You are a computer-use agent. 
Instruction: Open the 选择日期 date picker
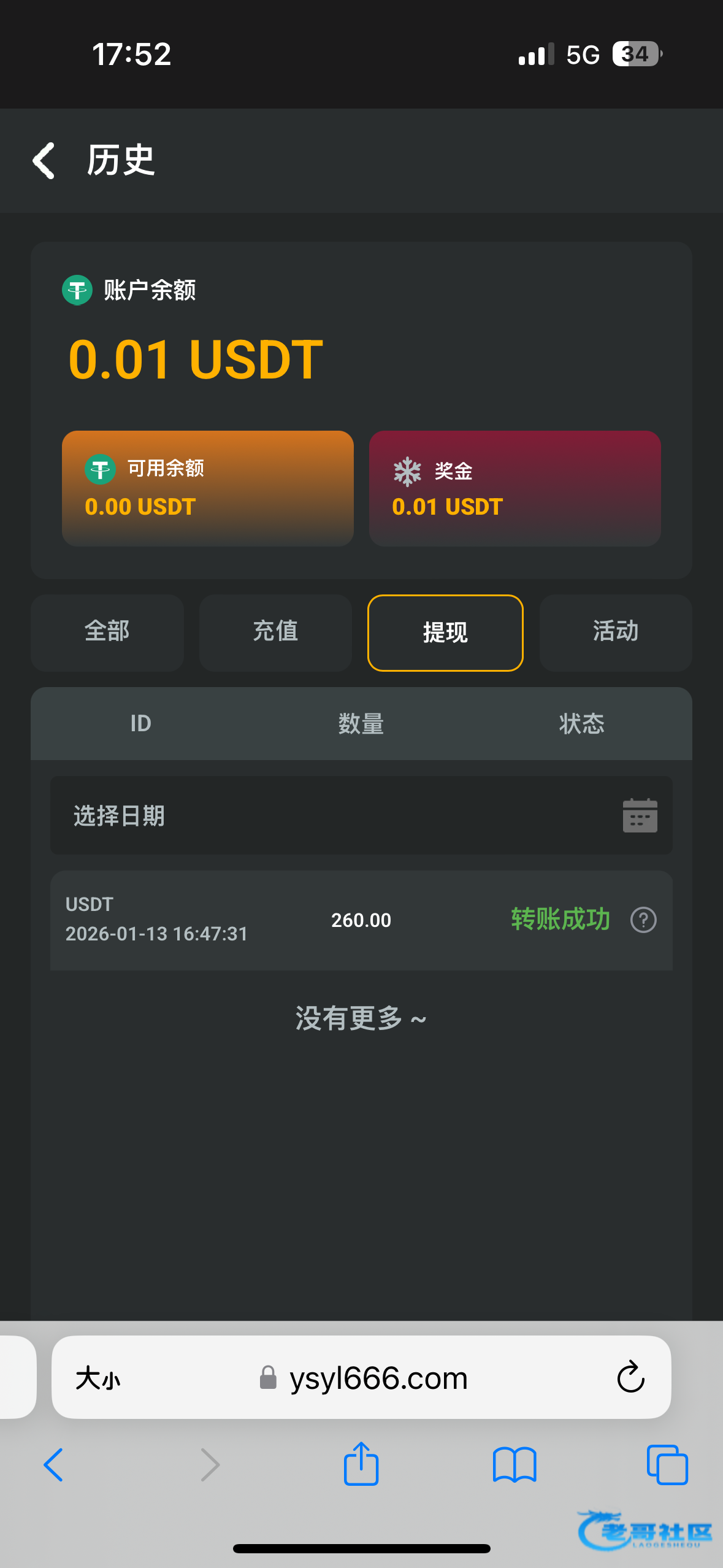361,816
